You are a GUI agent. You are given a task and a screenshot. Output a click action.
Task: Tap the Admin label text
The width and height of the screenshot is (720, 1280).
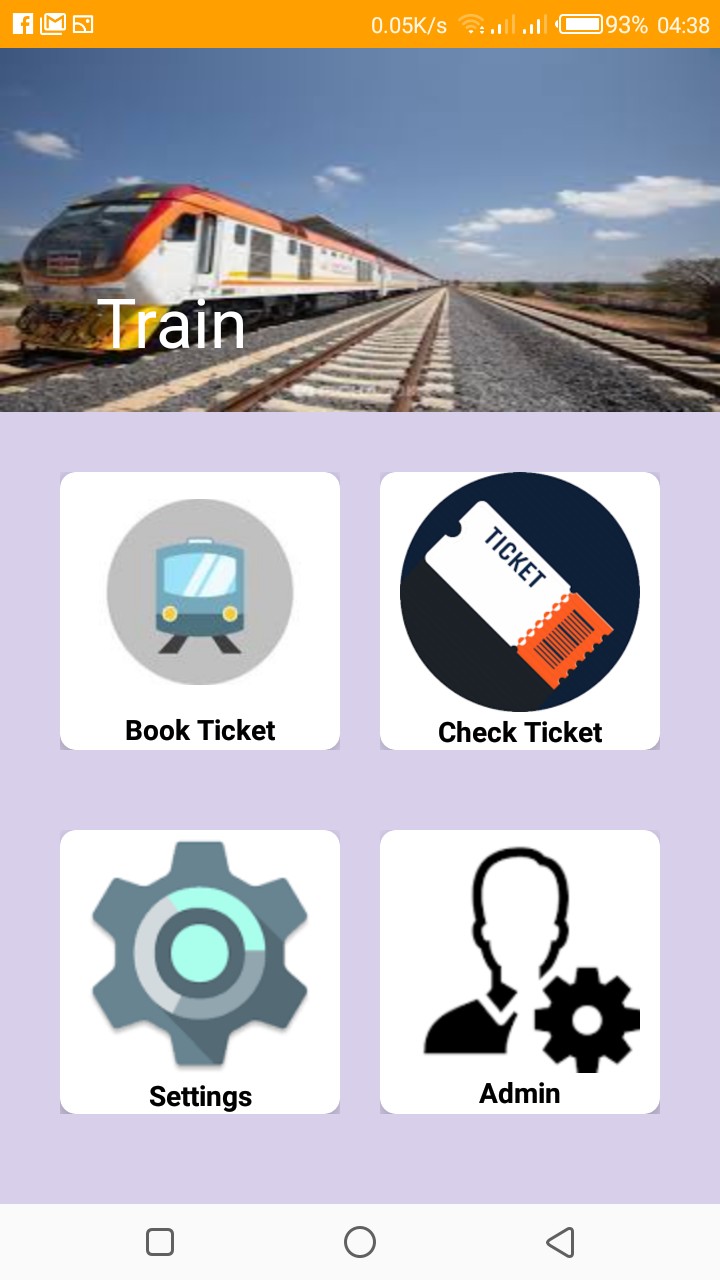(520, 1092)
